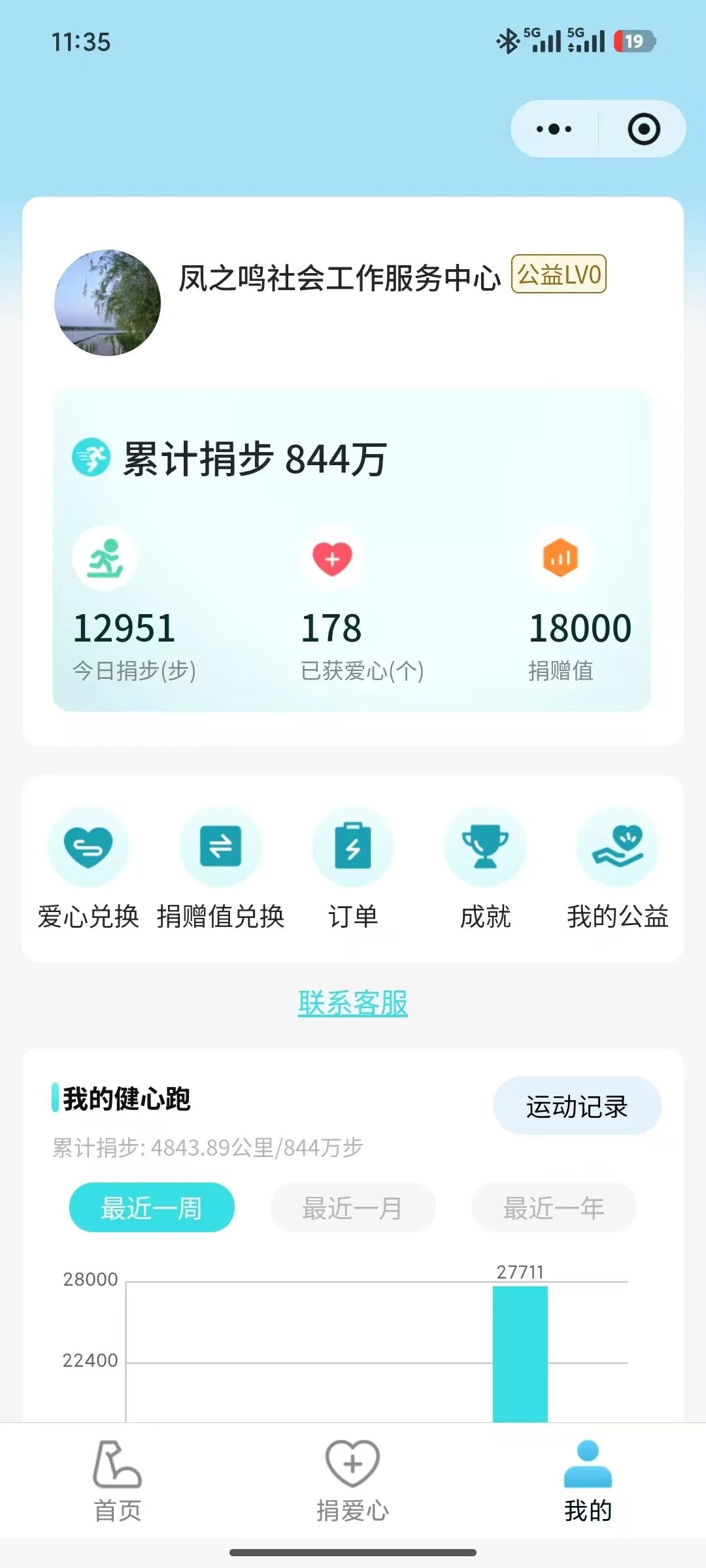View my 订单 orders
Screen dimensions: 706x1568
(353, 867)
